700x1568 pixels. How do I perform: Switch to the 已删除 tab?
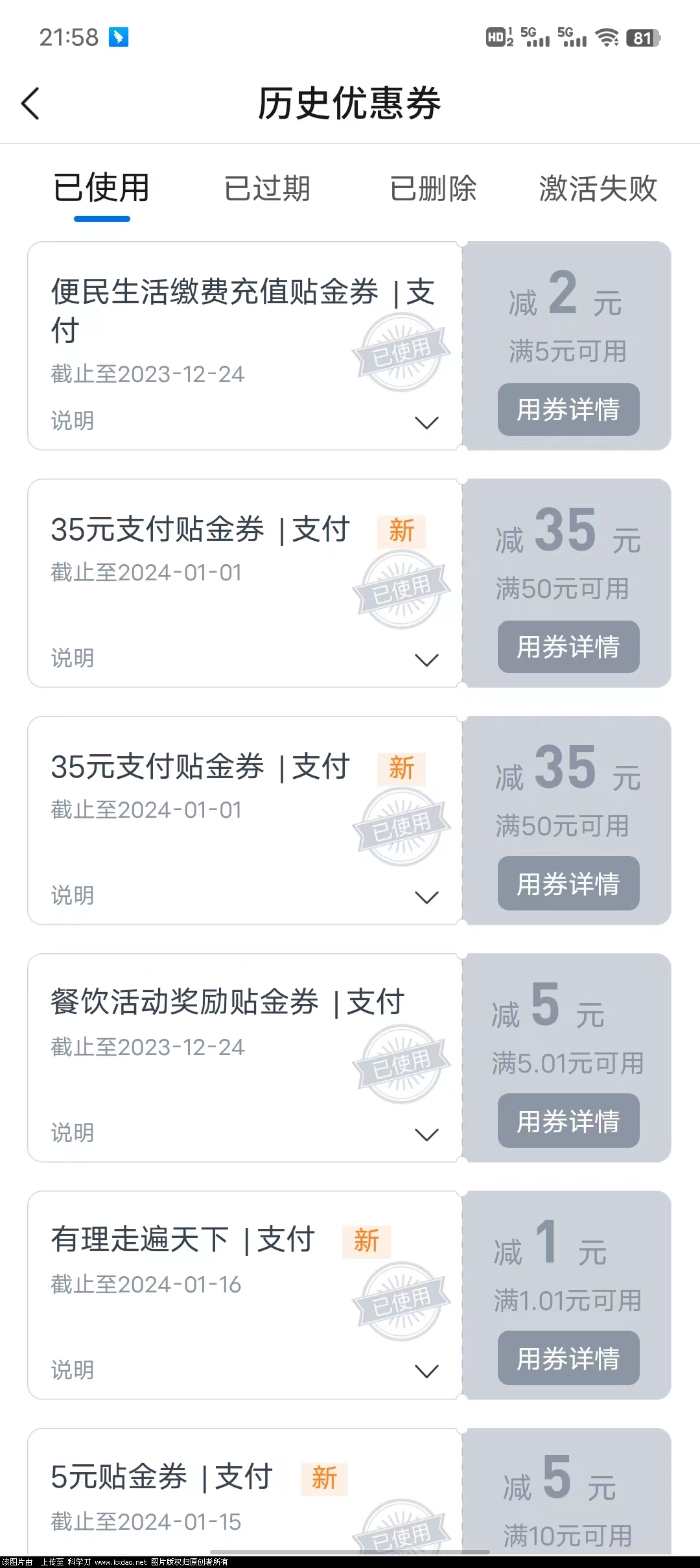433,189
